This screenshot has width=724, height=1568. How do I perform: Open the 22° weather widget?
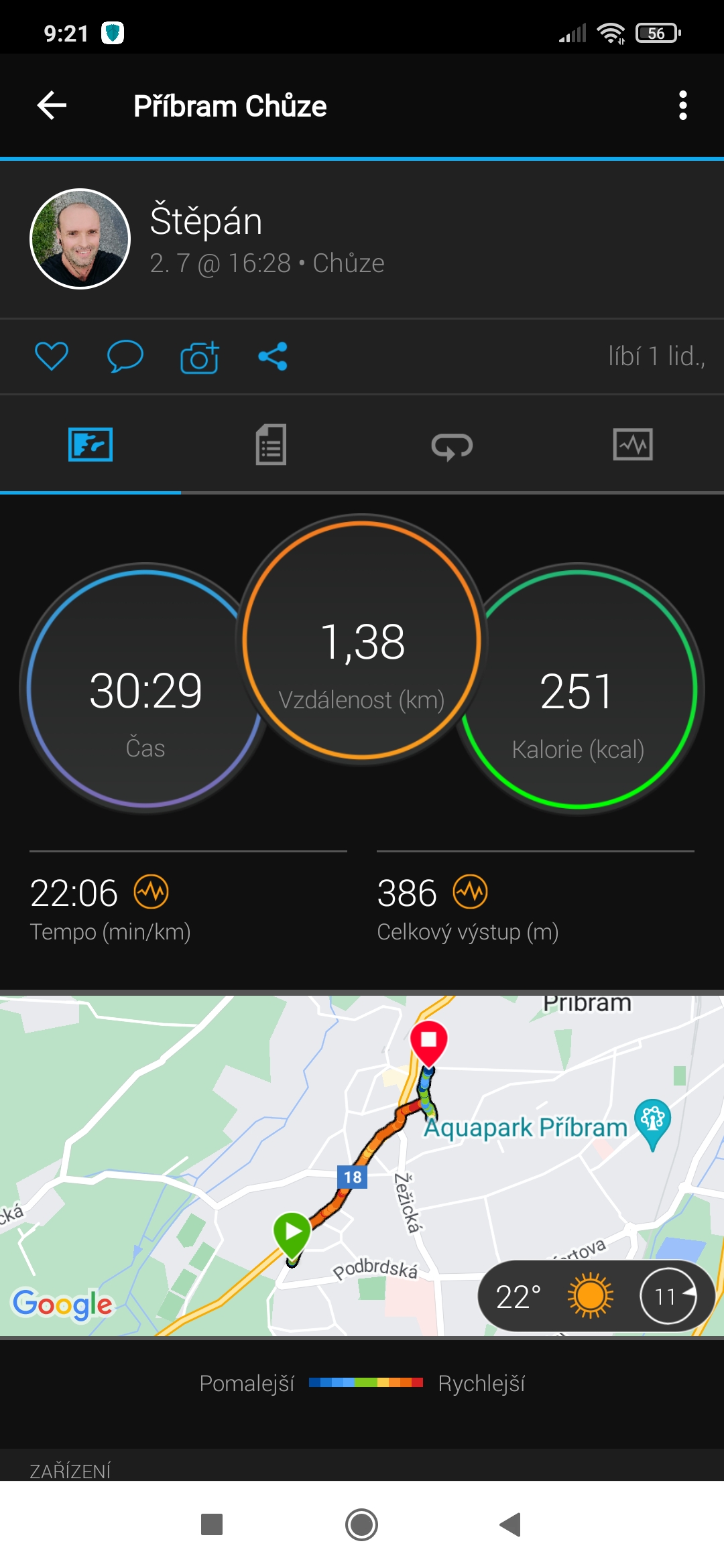tap(595, 1297)
